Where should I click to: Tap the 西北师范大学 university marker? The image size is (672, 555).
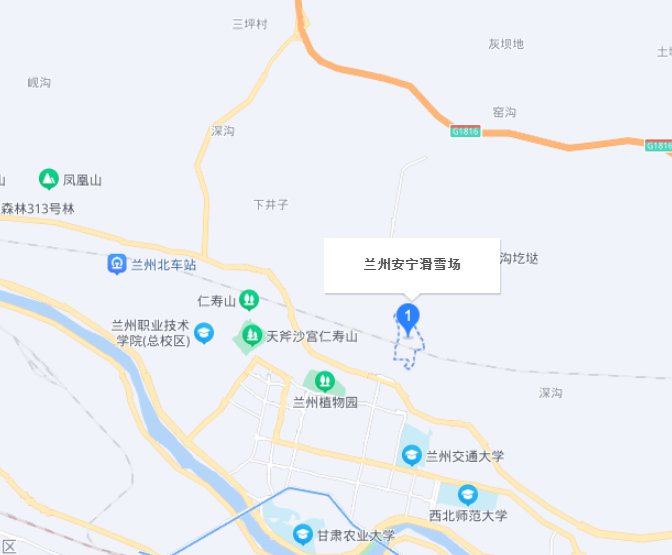468,494
